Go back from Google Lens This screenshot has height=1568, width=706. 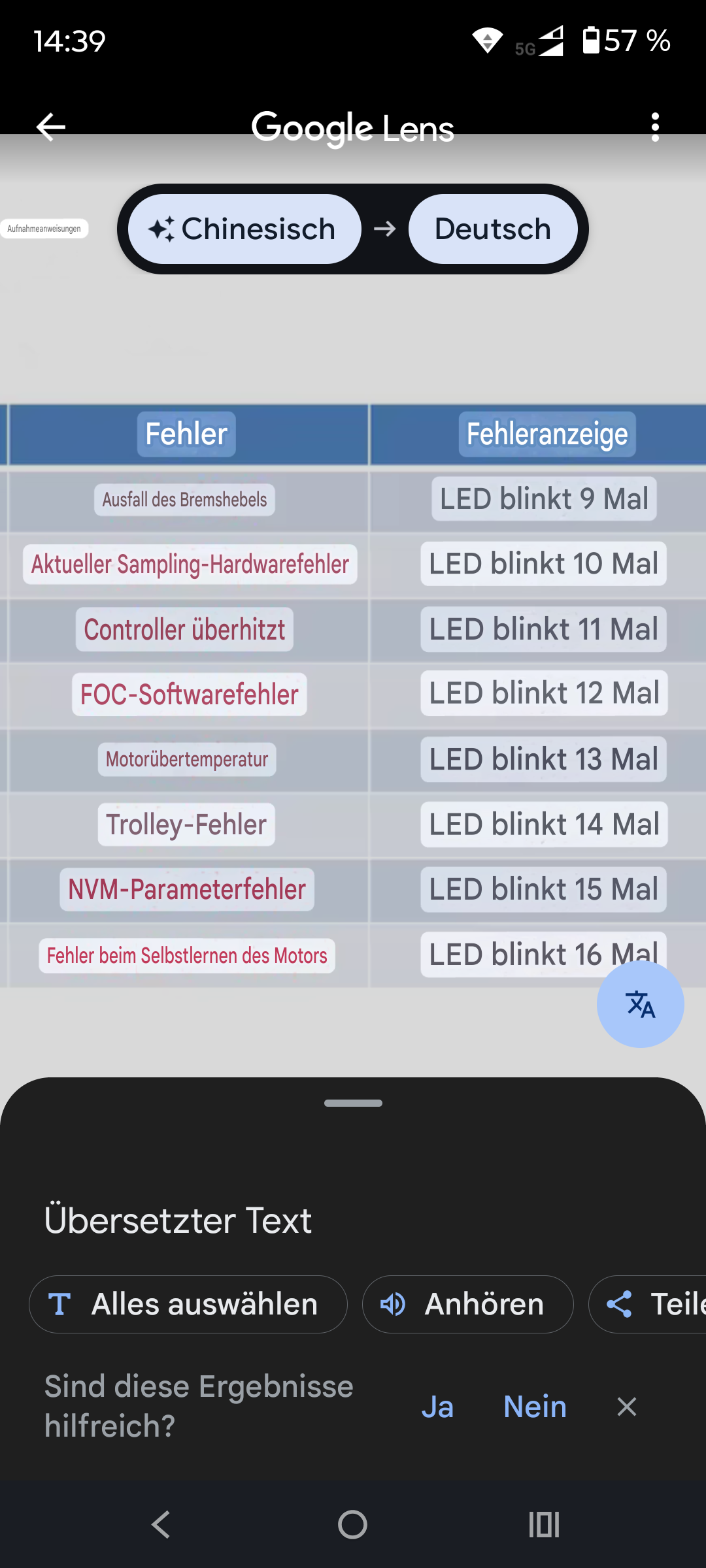[x=51, y=127]
